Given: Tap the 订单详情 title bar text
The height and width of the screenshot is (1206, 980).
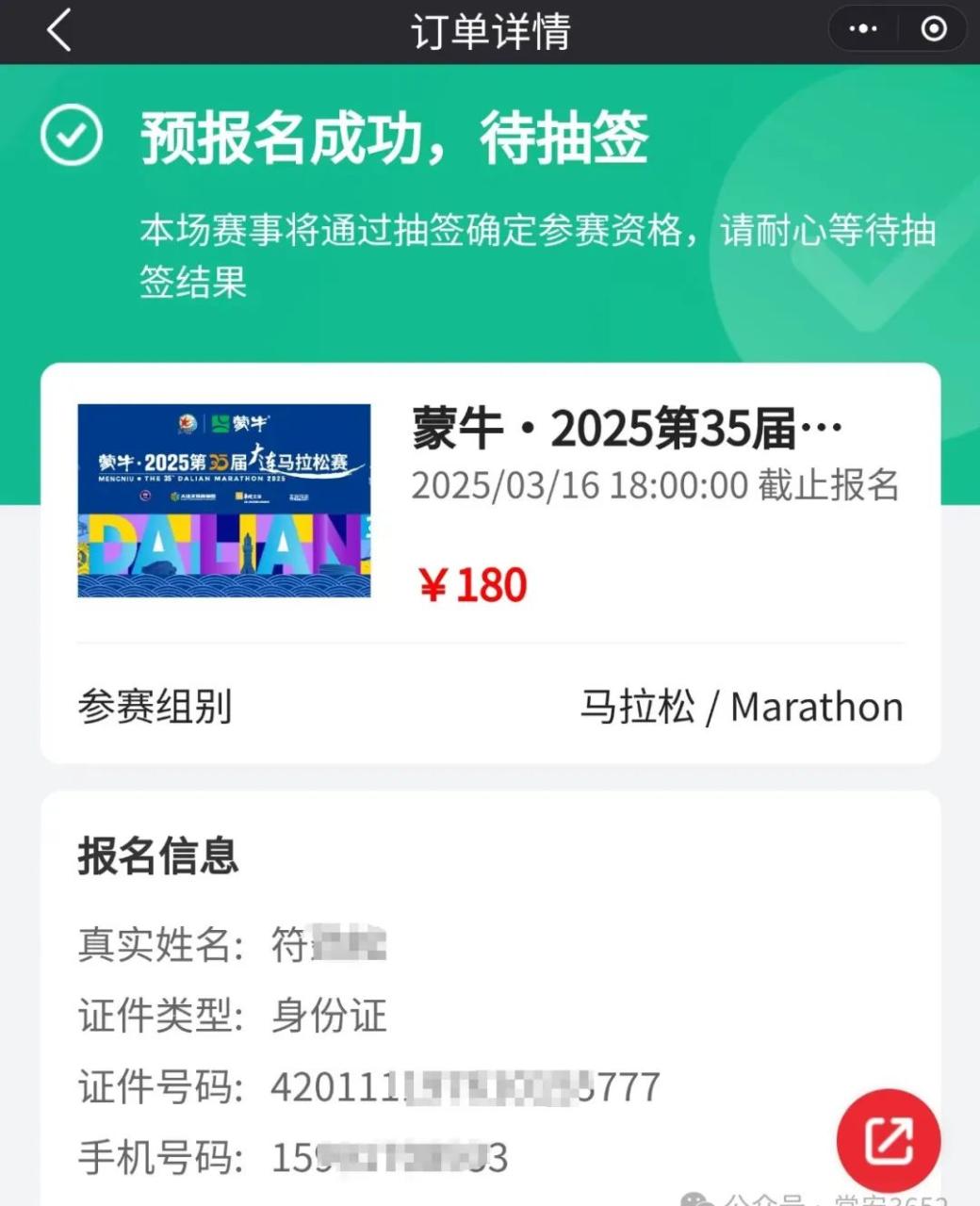Looking at the screenshot, I should pyautogui.click(x=489, y=31).
